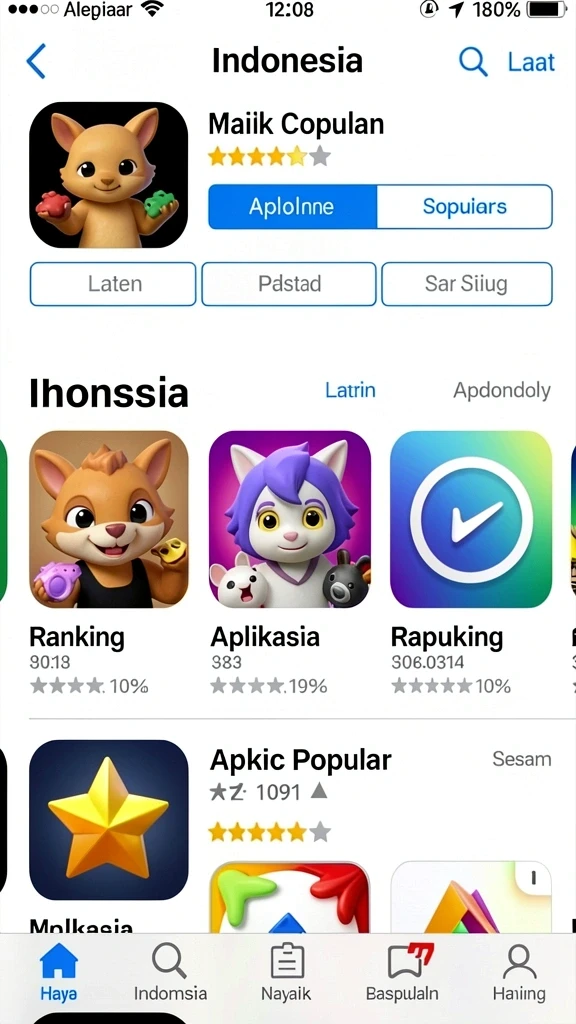This screenshot has width=576, height=1024.
Task: Choose the Pdstad filter button
Action: tap(289, 284)
